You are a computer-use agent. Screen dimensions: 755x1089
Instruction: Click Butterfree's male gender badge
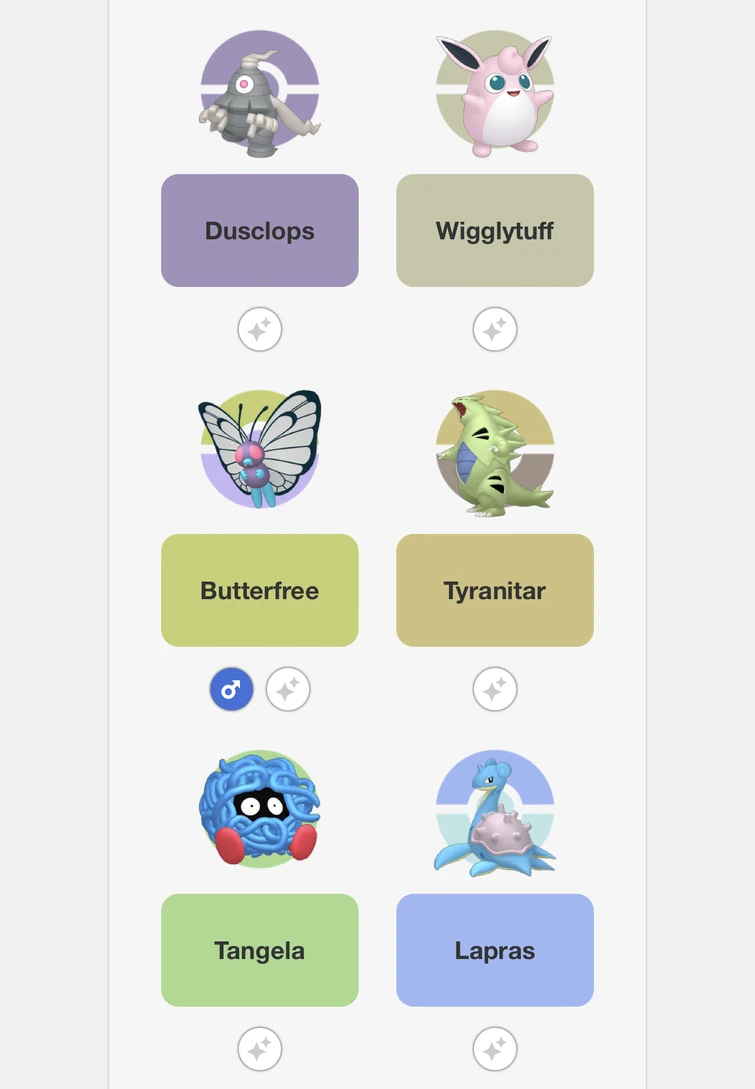click(232, 689)
